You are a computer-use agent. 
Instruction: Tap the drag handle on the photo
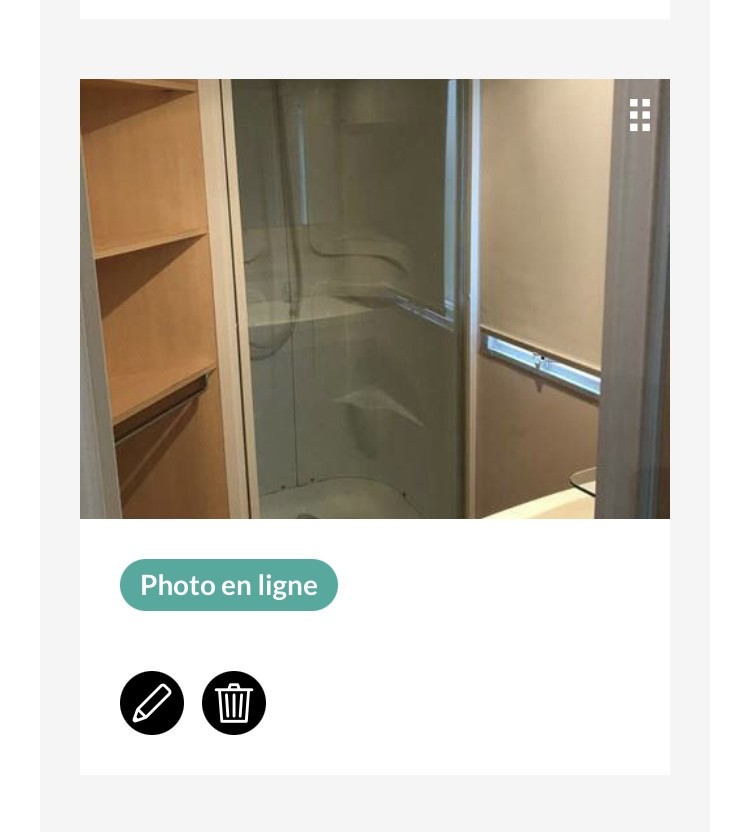pyautogui.click(x=640, y=115)
